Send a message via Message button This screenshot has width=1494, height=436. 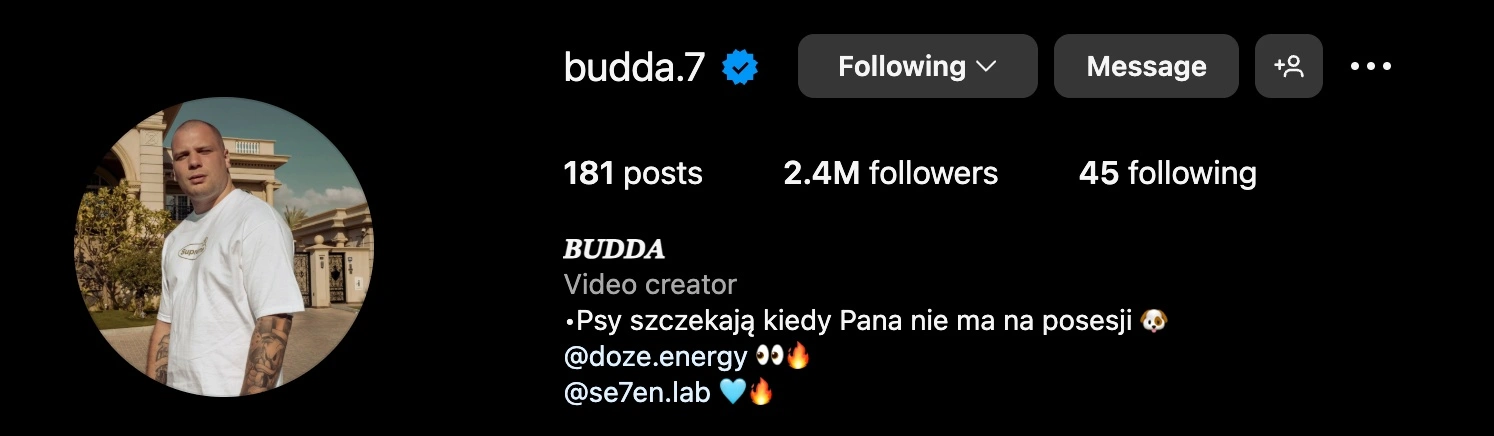[x=1146, y=66]
